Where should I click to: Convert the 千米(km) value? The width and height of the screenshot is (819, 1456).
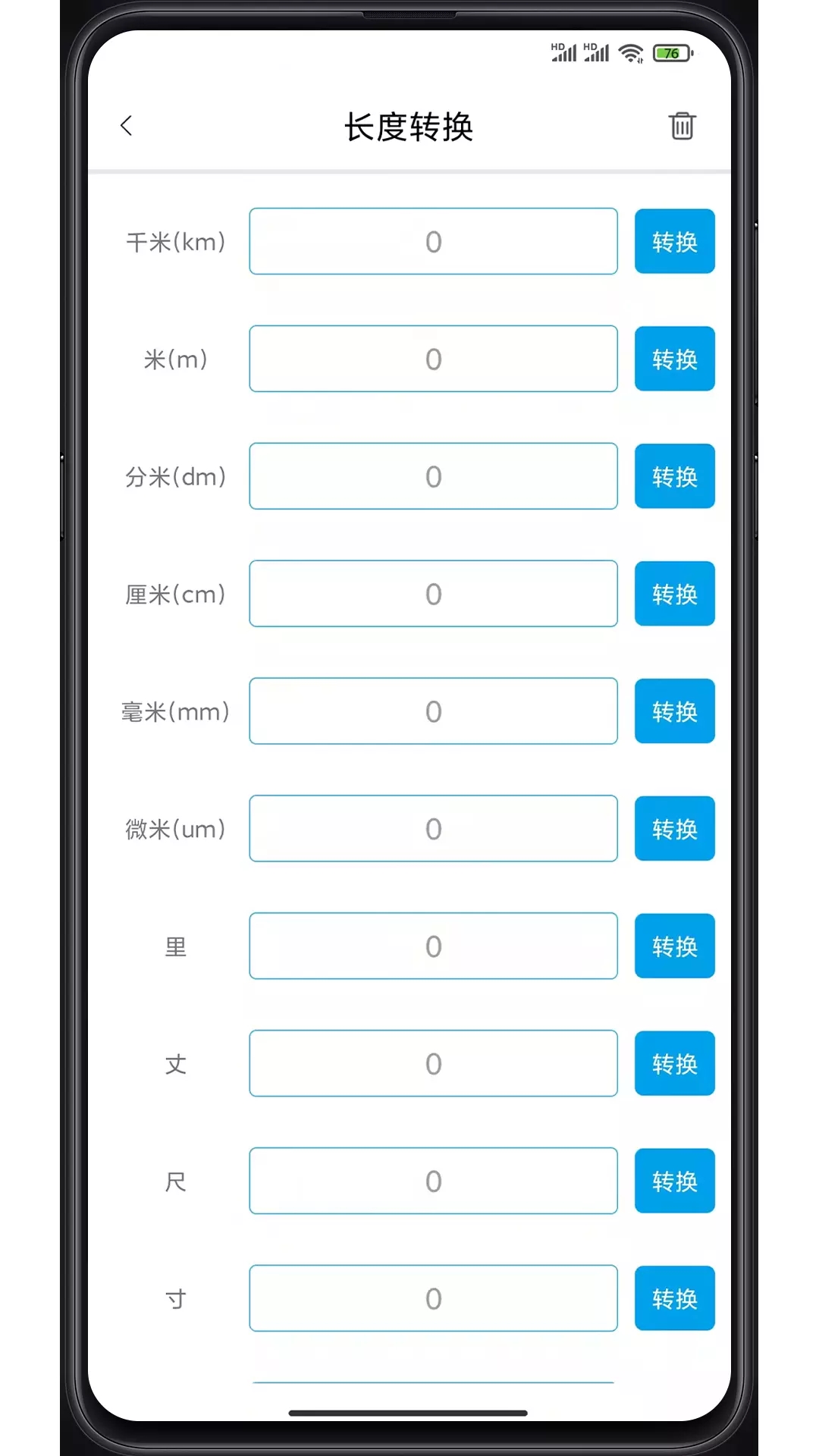(x=674, y=241)
